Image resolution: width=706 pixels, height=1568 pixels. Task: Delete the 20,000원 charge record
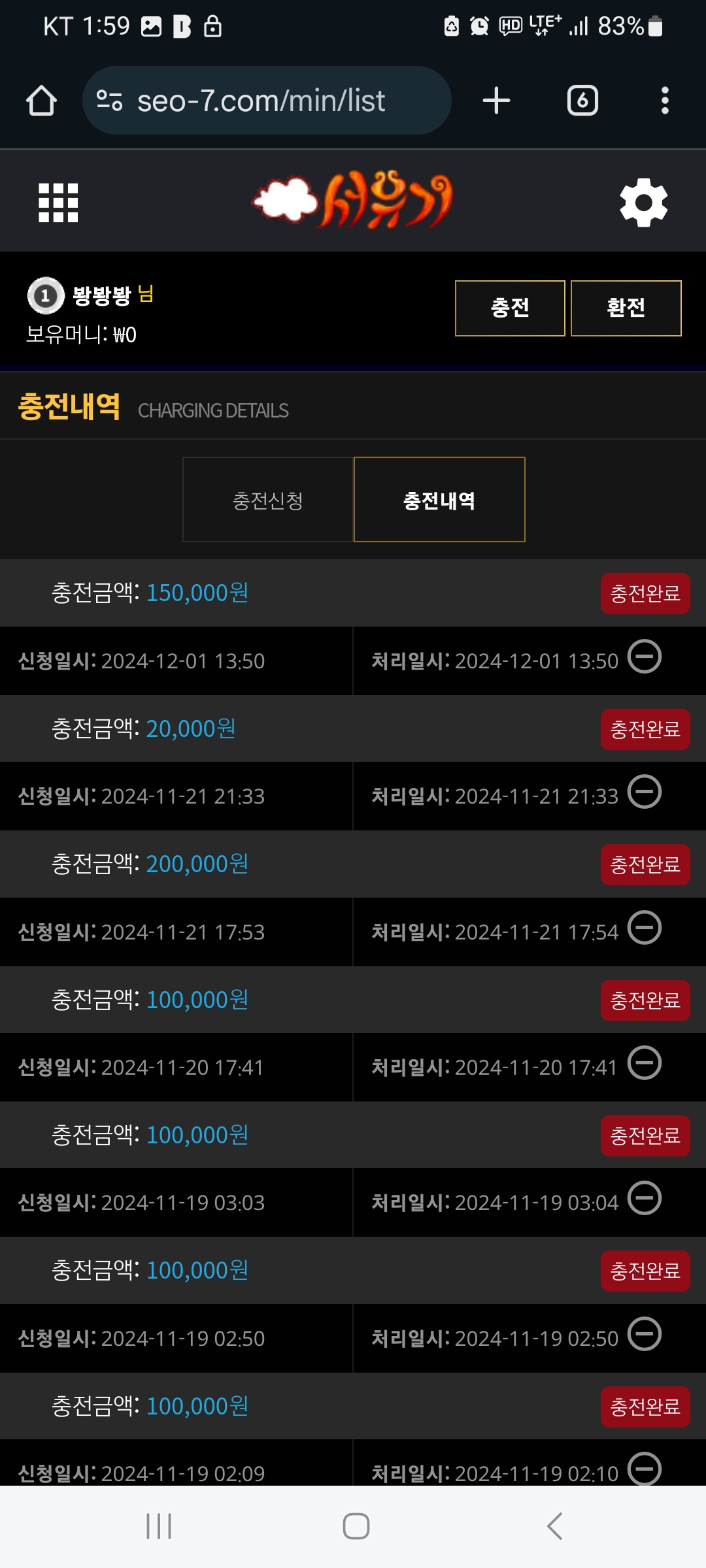645,792
